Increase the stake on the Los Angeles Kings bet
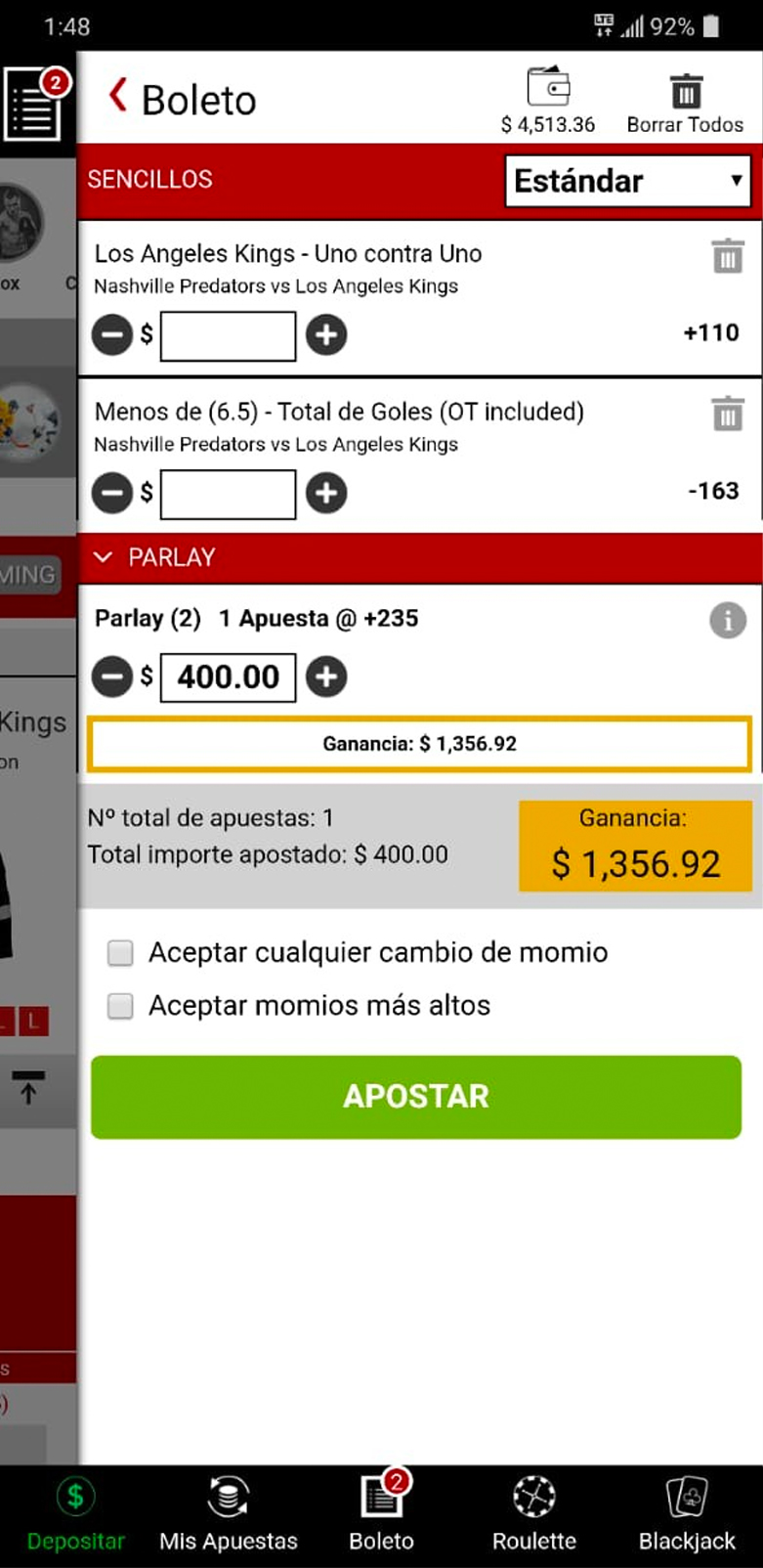 coord(326,335)
